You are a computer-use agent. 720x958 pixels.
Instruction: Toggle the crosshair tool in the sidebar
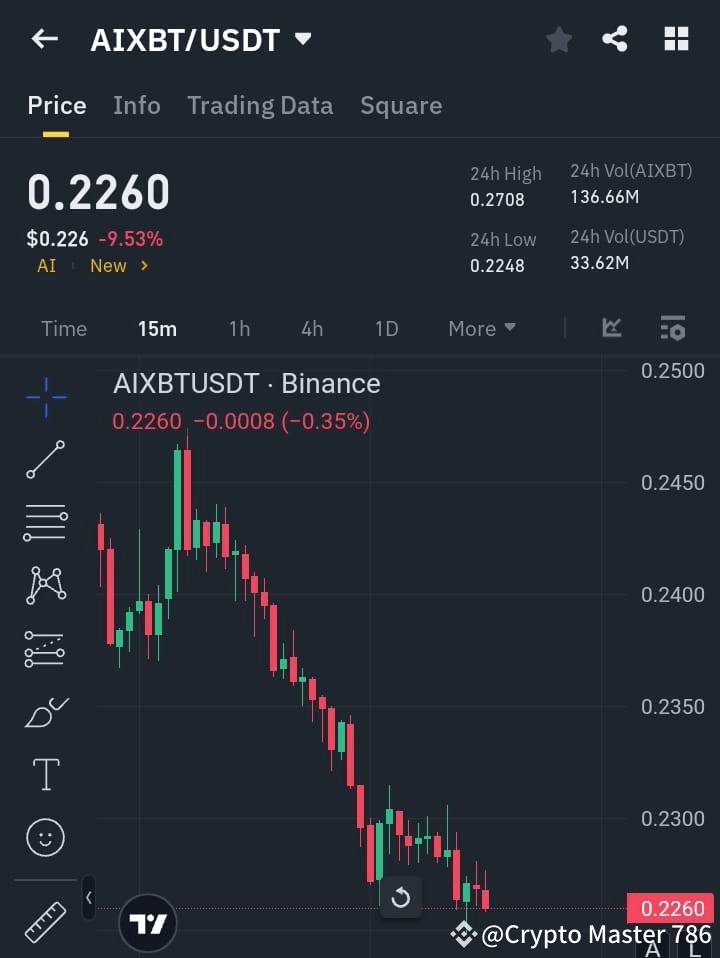point(44,398)
